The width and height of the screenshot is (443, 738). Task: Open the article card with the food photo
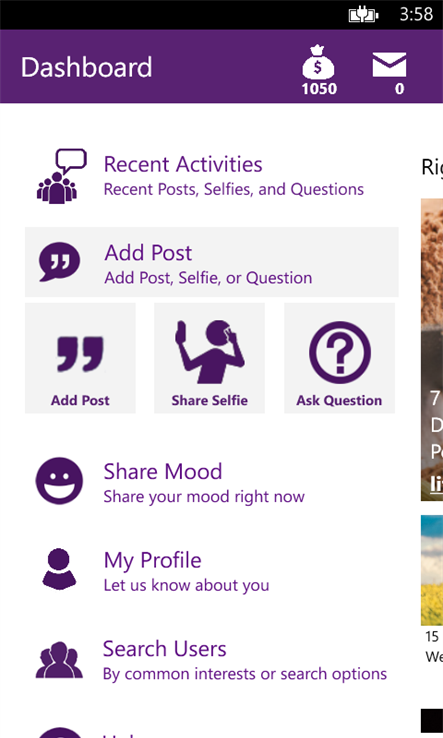(432, 350)
